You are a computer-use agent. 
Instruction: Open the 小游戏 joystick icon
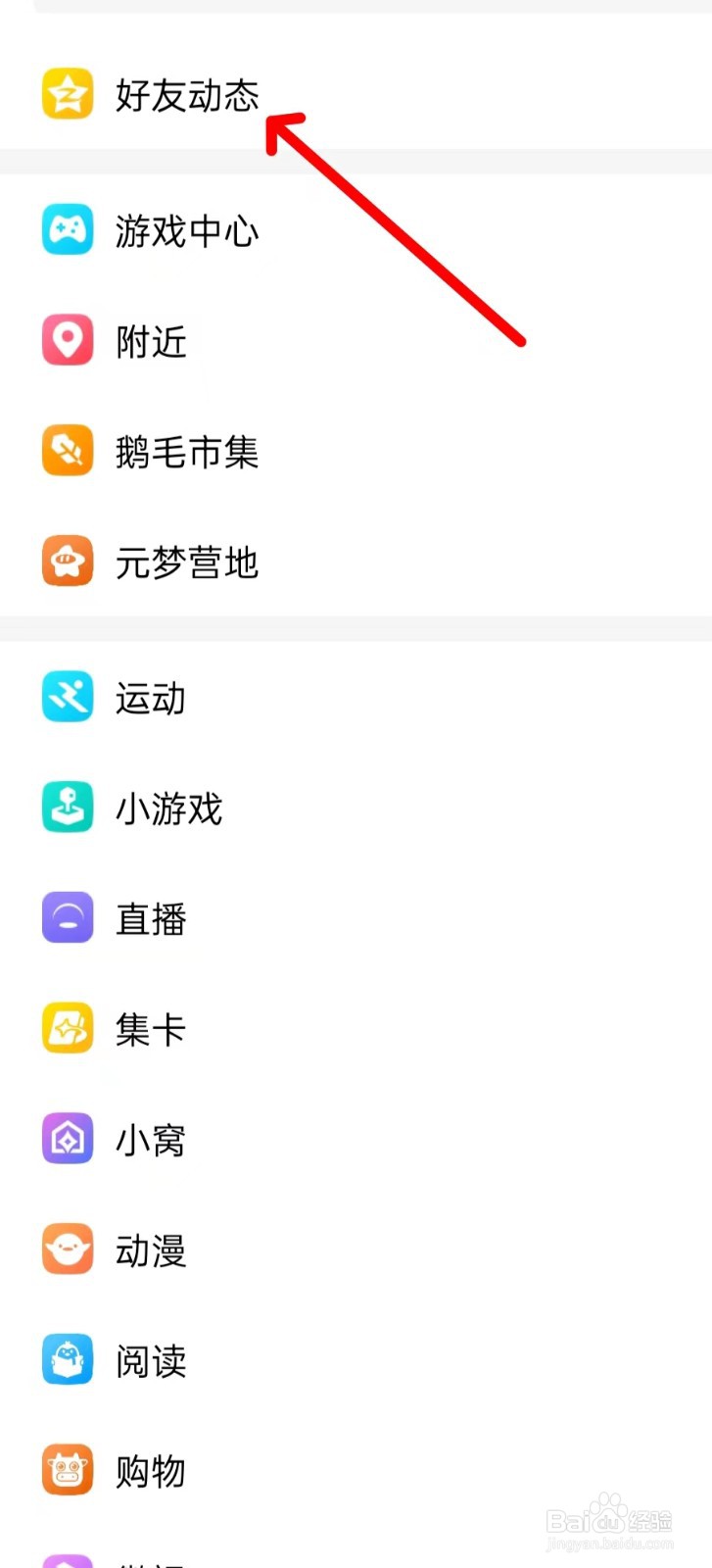coord(67,808)
